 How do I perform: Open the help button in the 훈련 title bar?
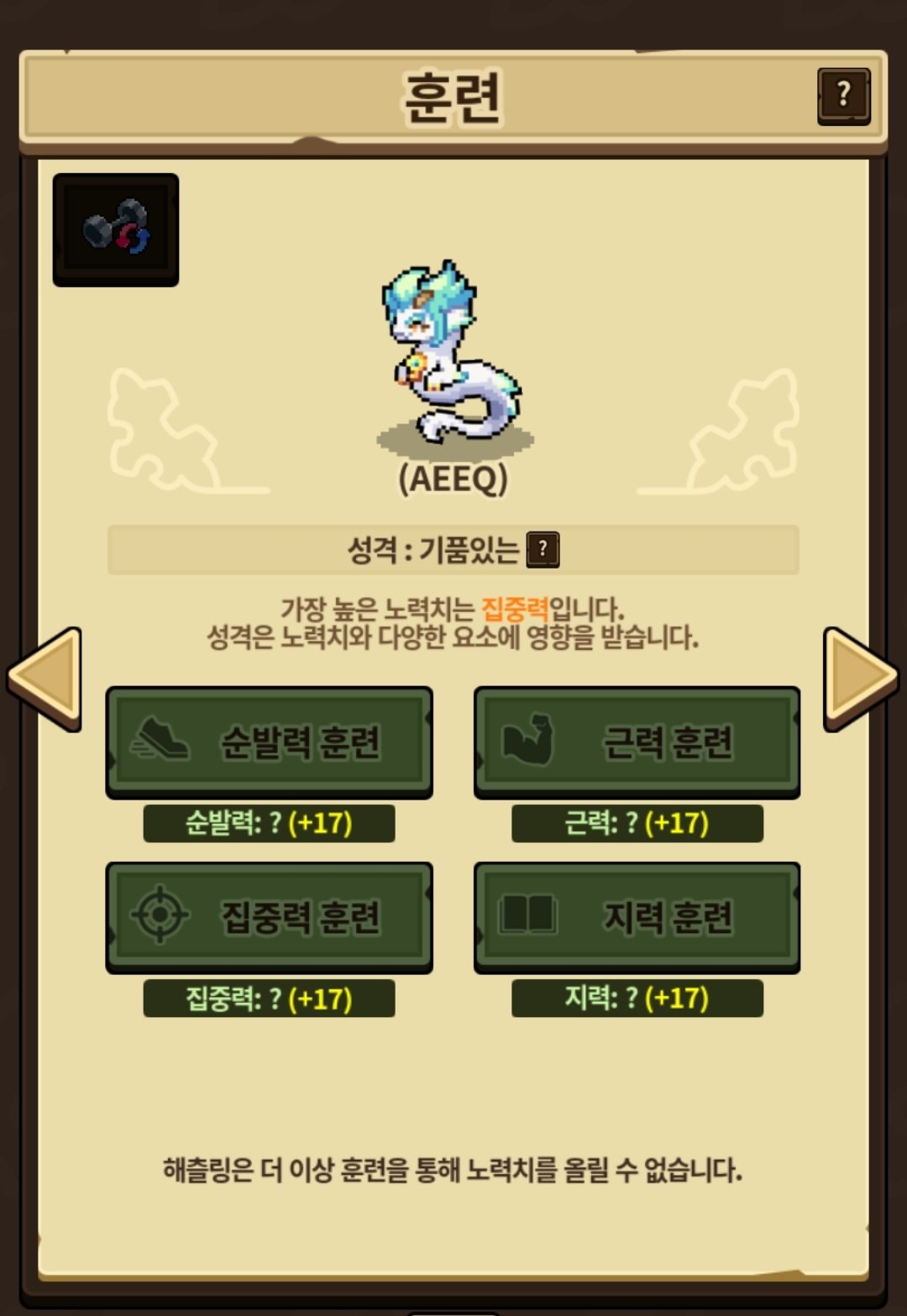843,96
